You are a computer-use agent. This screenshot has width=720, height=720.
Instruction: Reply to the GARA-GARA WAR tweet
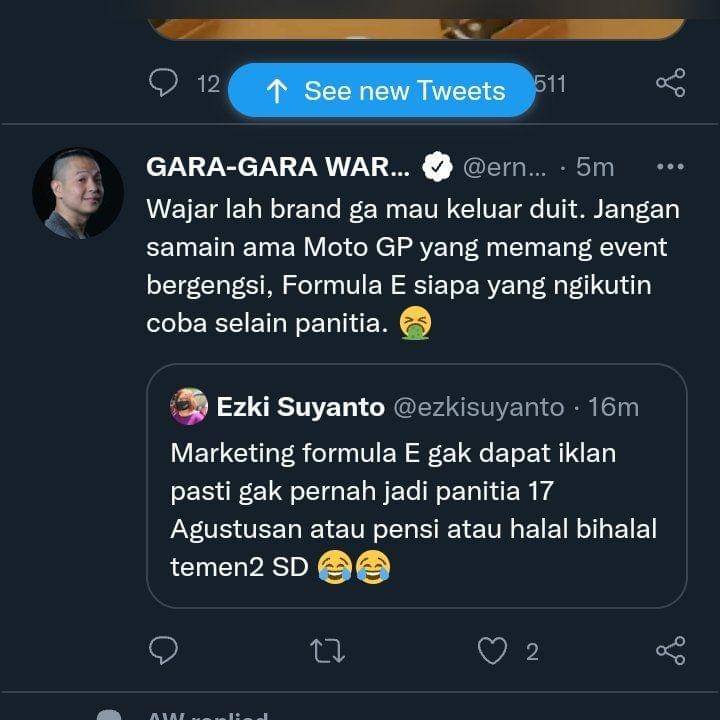pyautogui.click(x=163, y=652)
